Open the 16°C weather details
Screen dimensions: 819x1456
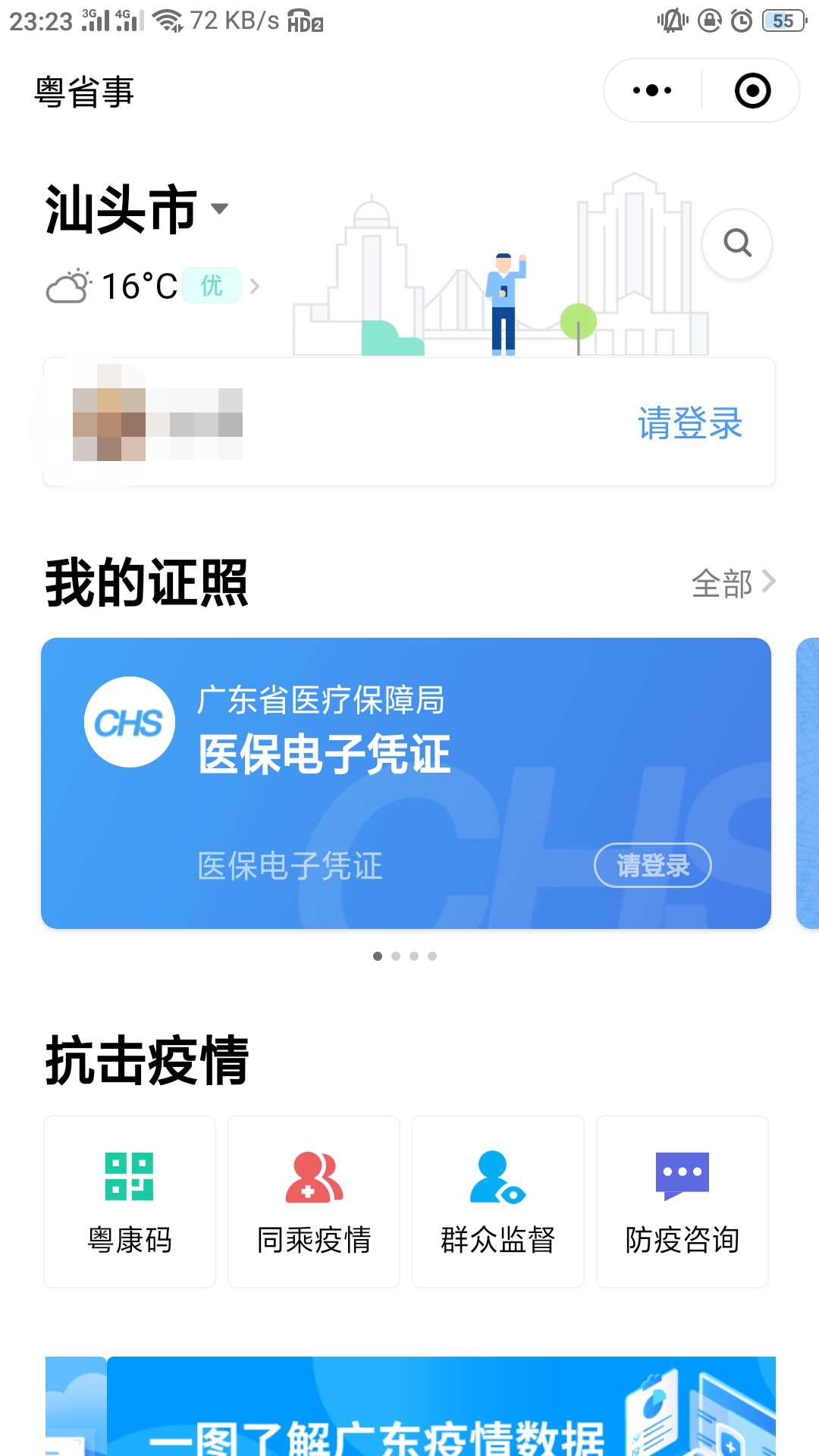[152, 287]
